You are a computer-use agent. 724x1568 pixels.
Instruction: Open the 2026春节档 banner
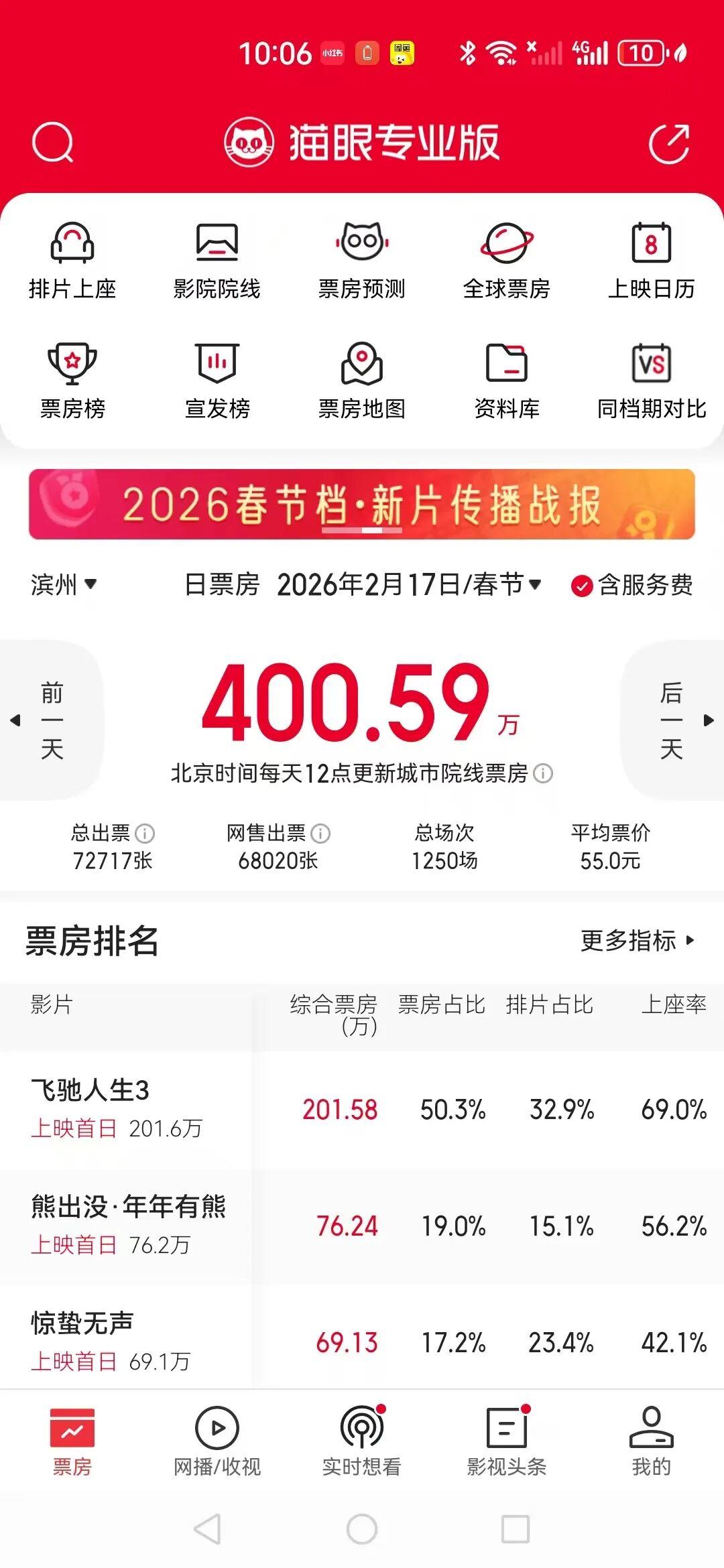tap(362, 504)
